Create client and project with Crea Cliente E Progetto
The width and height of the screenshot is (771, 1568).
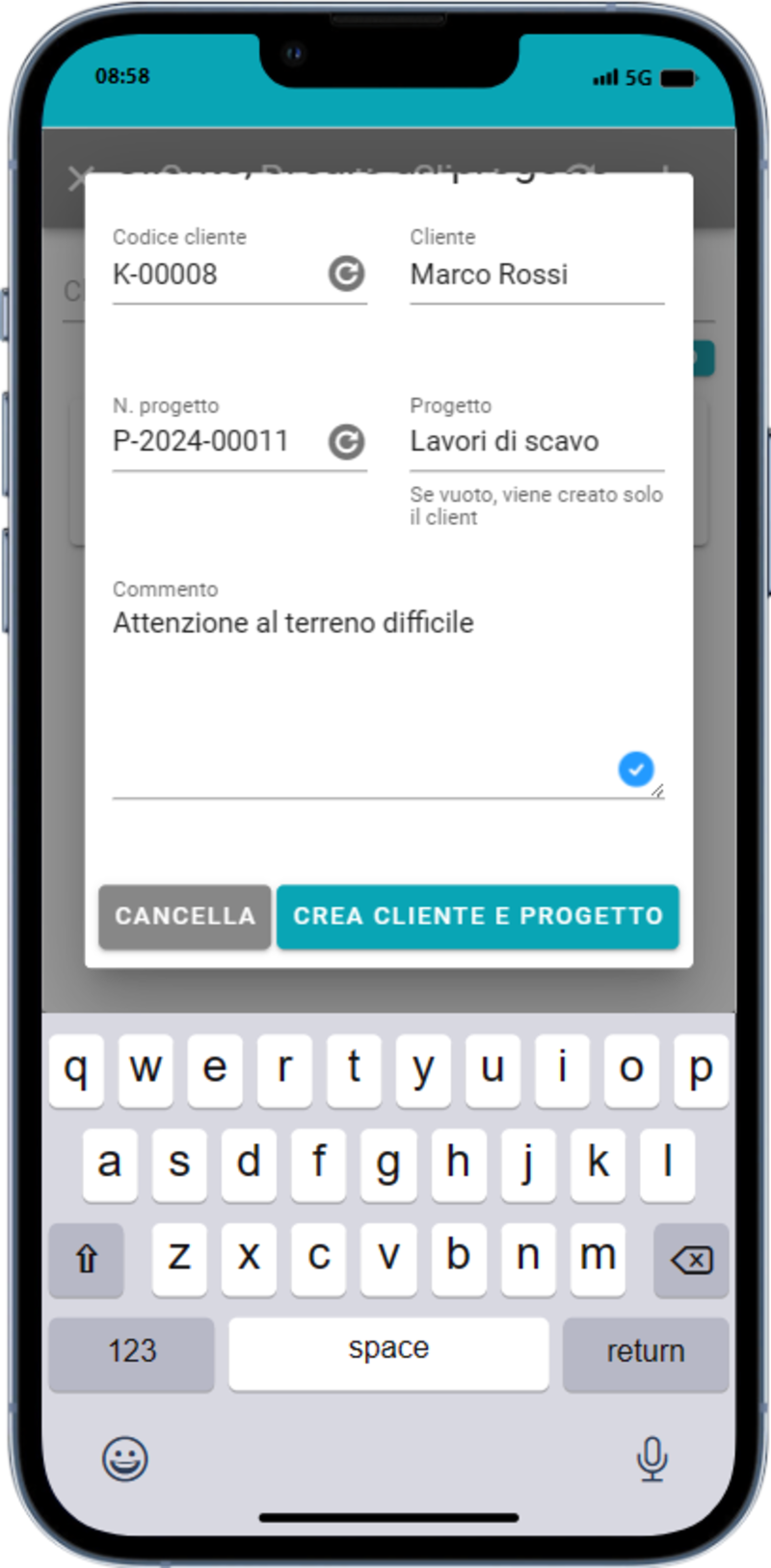(478, 916)
